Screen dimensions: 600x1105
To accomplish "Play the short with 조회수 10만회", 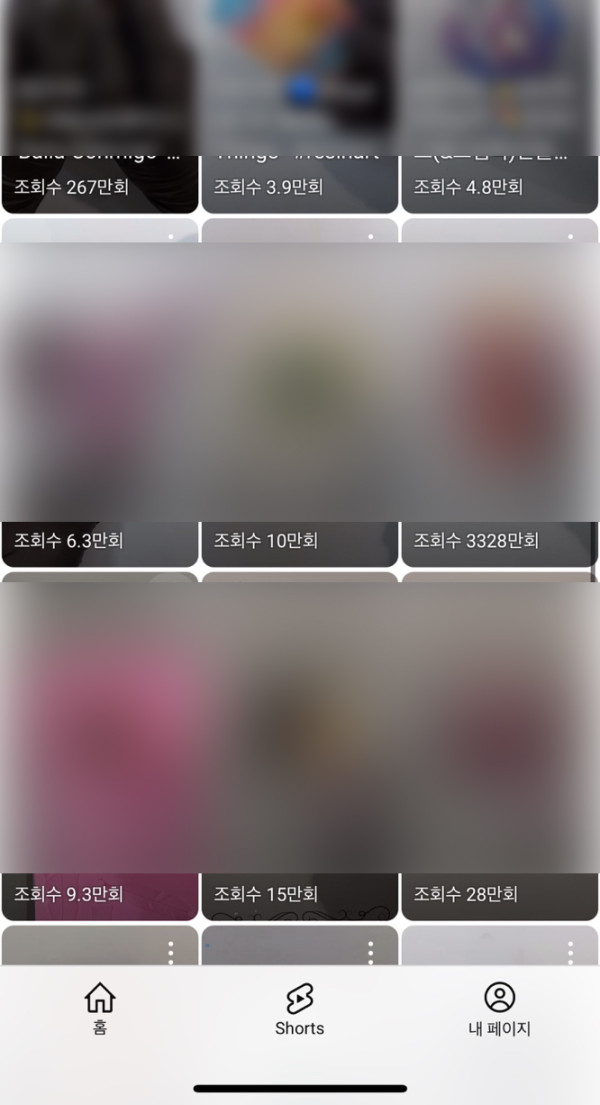I will (x=300, y=400).
